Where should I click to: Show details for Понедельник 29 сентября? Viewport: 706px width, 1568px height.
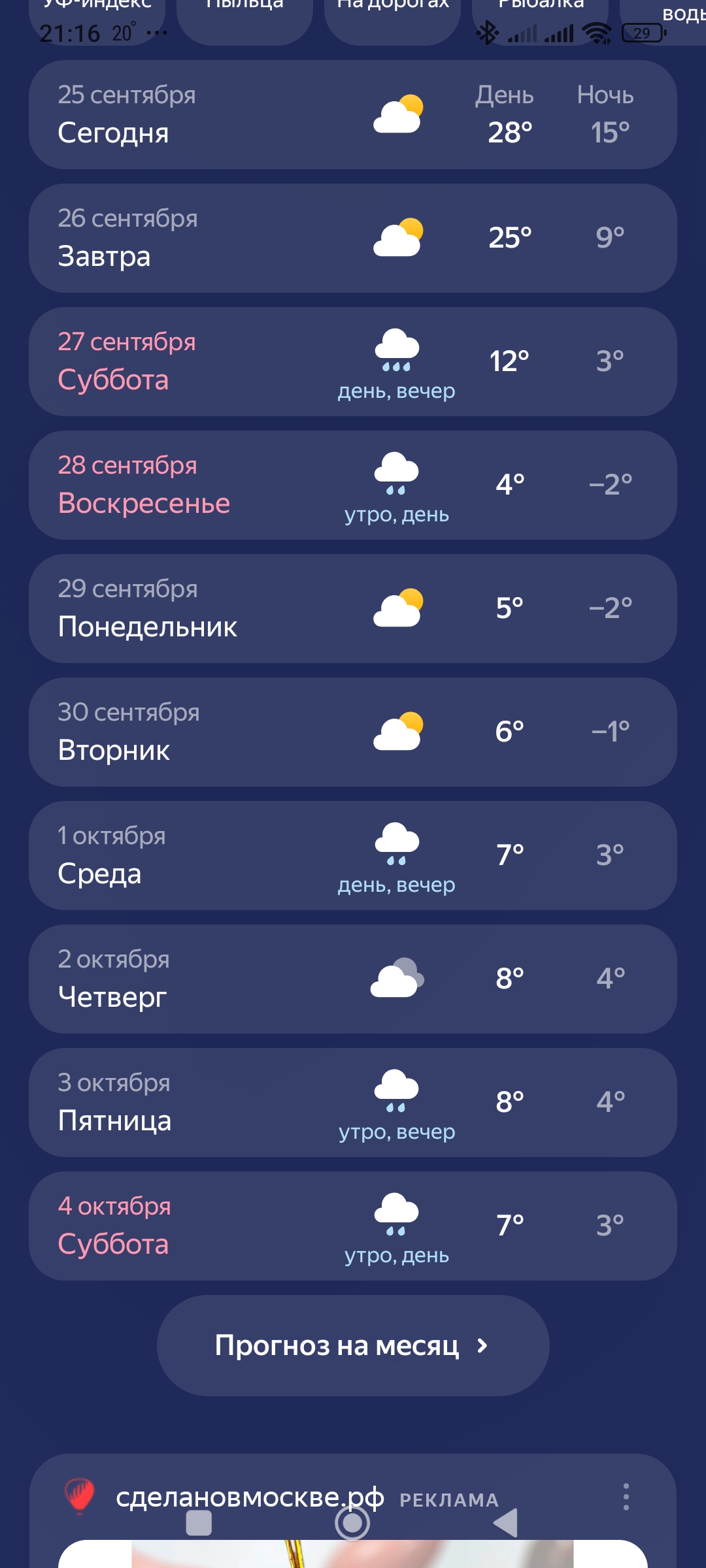[353, 609]
